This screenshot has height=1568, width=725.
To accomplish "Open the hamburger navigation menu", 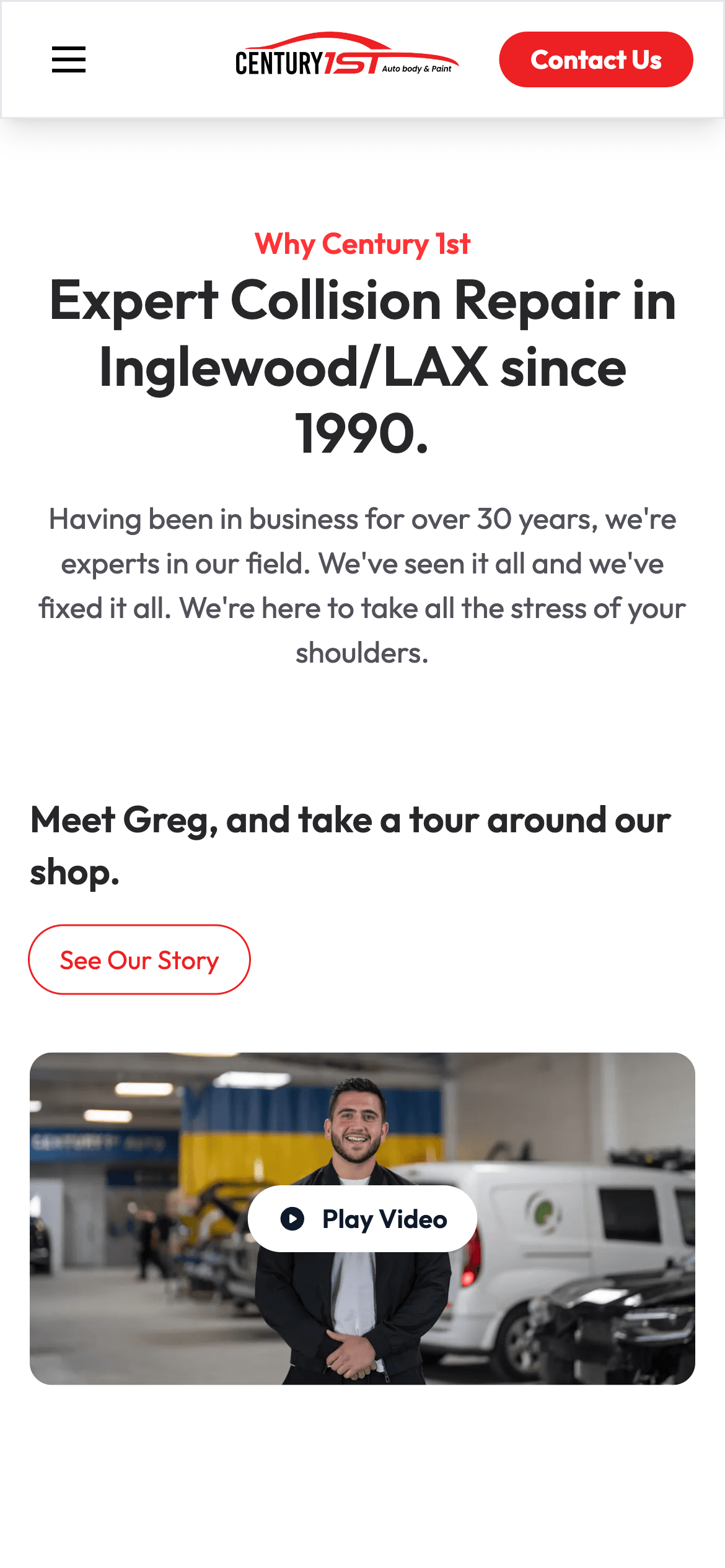I will tap(69, 59).
